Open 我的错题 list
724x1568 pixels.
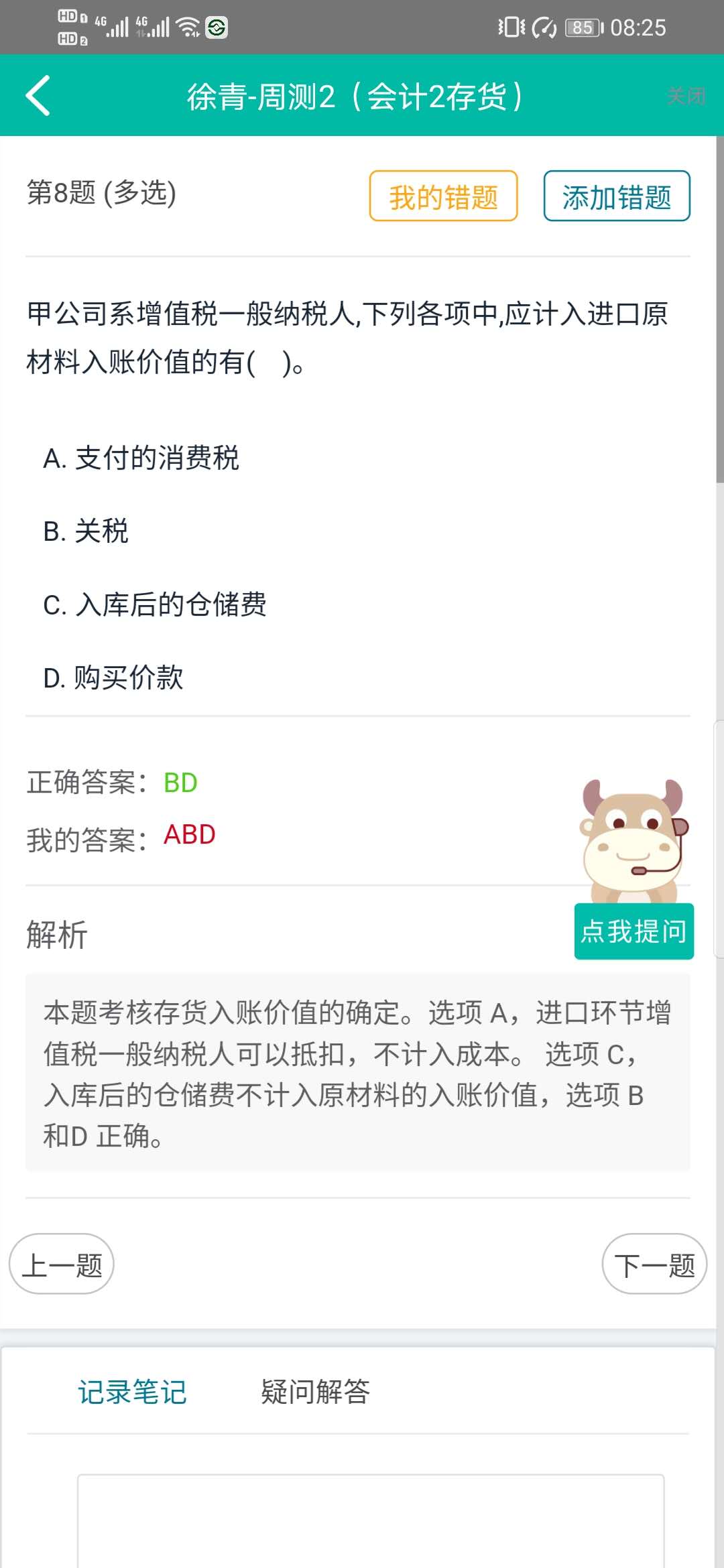tap(443, 196)
